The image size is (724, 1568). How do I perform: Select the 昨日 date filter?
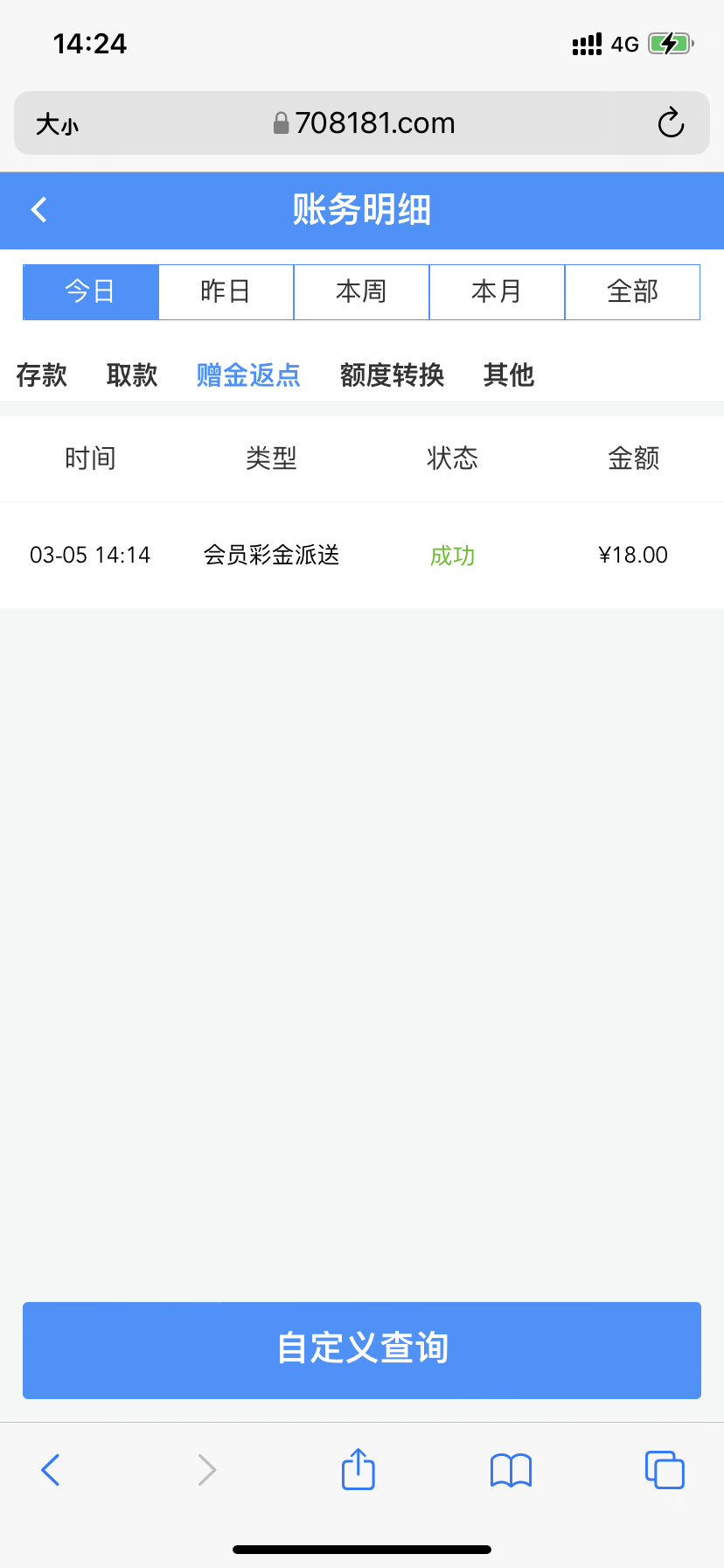click(226, 291)
